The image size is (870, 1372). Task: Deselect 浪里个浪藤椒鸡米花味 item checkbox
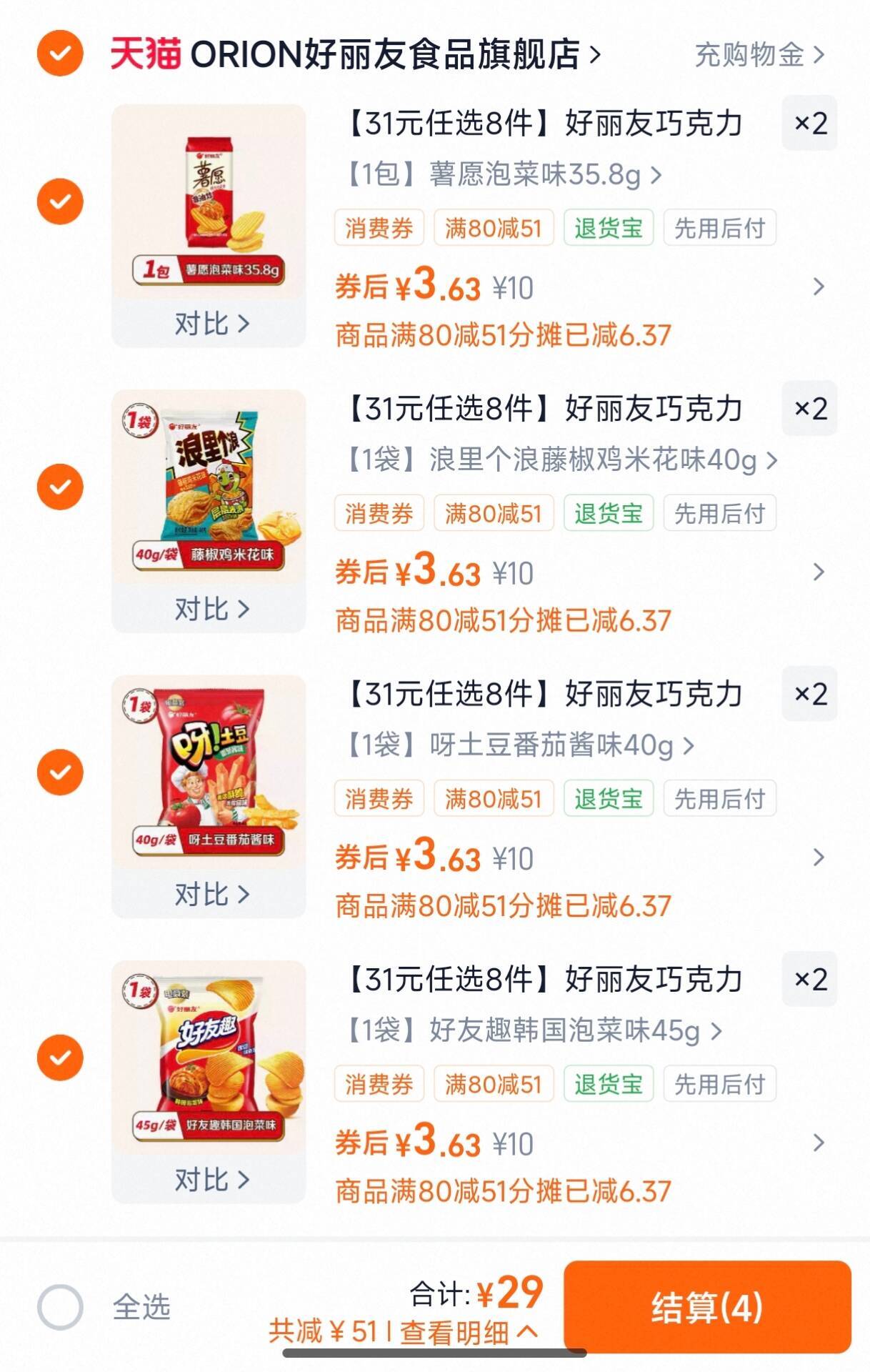[x=60, y=487]
